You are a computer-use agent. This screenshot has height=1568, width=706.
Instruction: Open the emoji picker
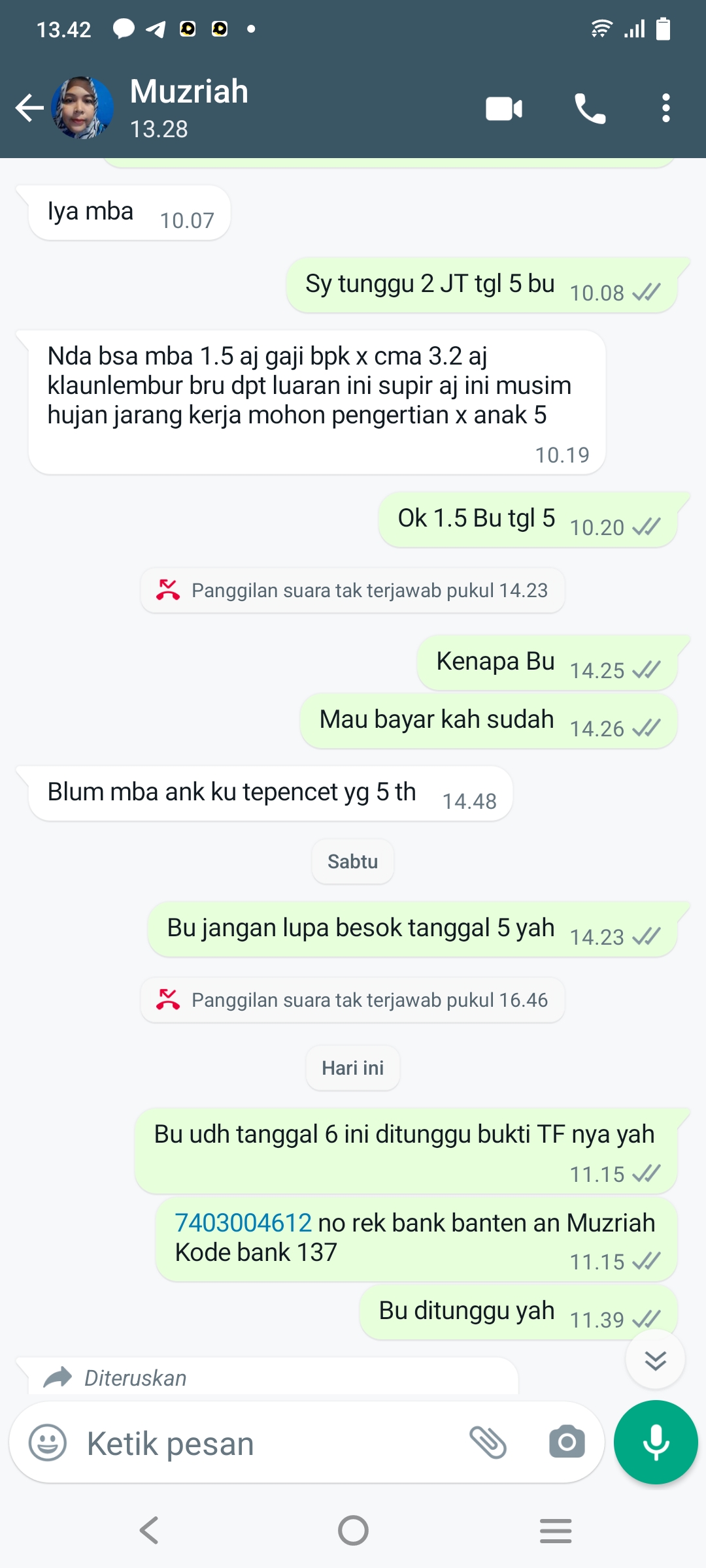48,1443
